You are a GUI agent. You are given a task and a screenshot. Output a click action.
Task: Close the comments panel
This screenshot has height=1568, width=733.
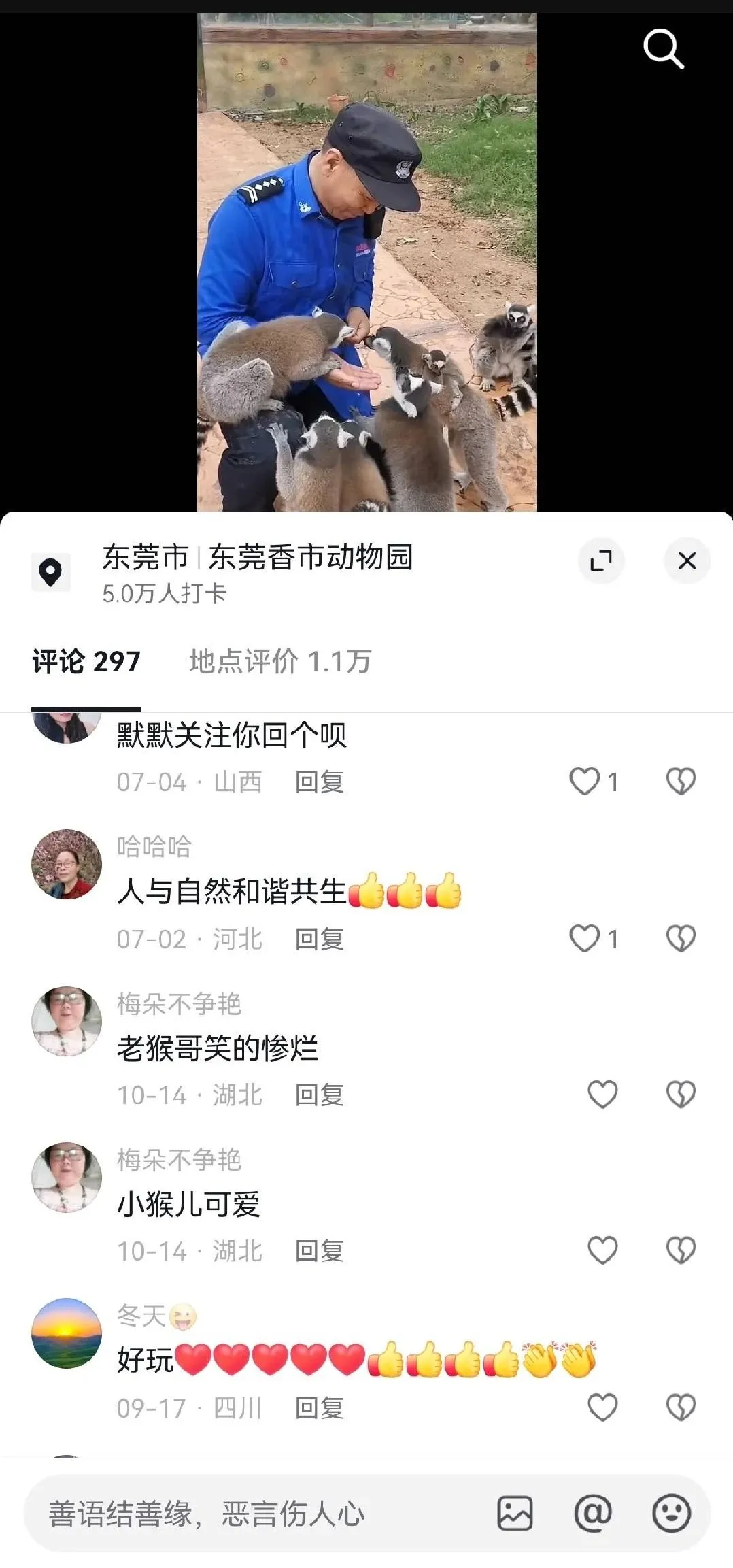(x=687, y=561)
